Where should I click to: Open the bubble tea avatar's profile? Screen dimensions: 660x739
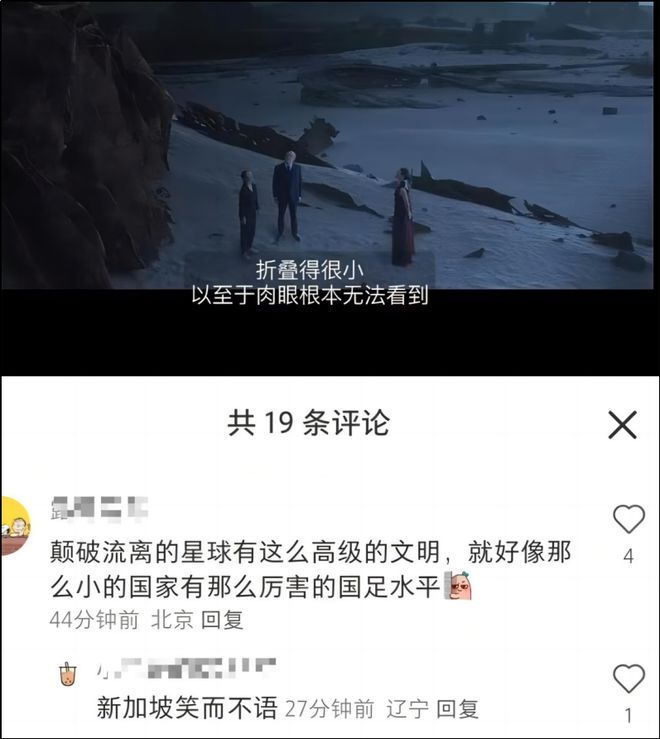pos(66,675)
